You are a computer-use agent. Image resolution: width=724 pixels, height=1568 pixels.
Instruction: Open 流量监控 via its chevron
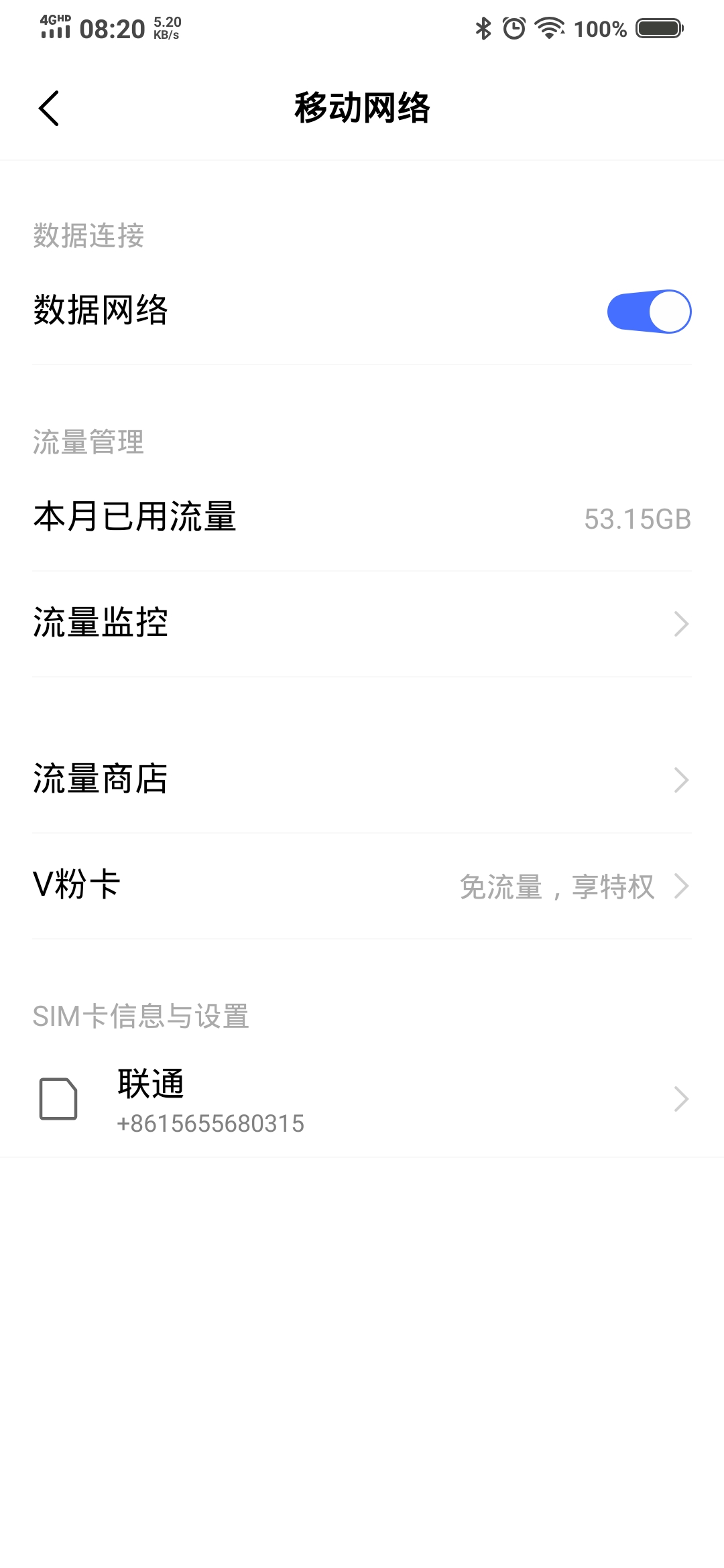click(x=681, y=625)
